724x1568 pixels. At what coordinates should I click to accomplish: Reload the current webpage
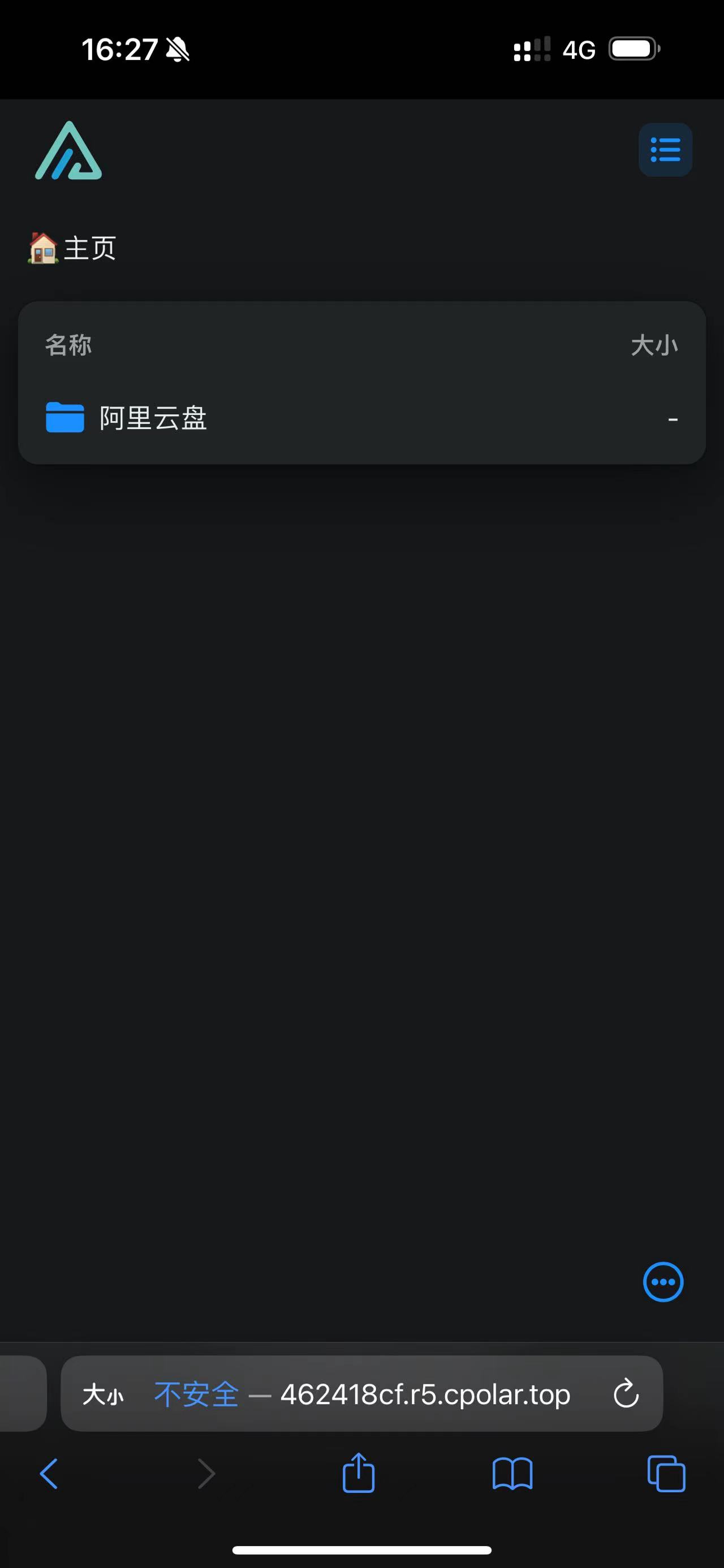coord(626,1395)
